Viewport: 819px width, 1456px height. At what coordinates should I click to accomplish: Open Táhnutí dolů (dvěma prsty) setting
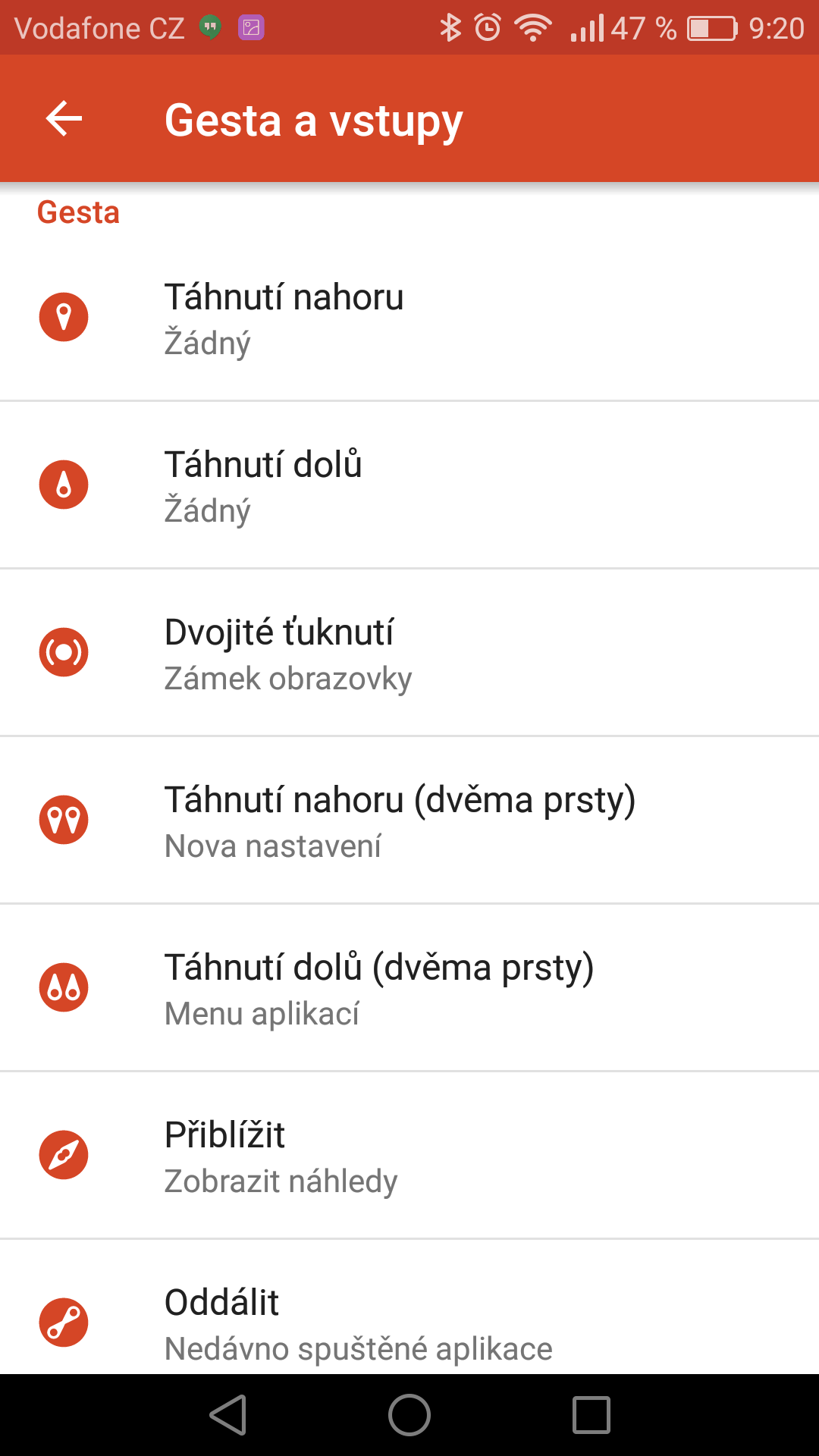[x=409, y=988]
